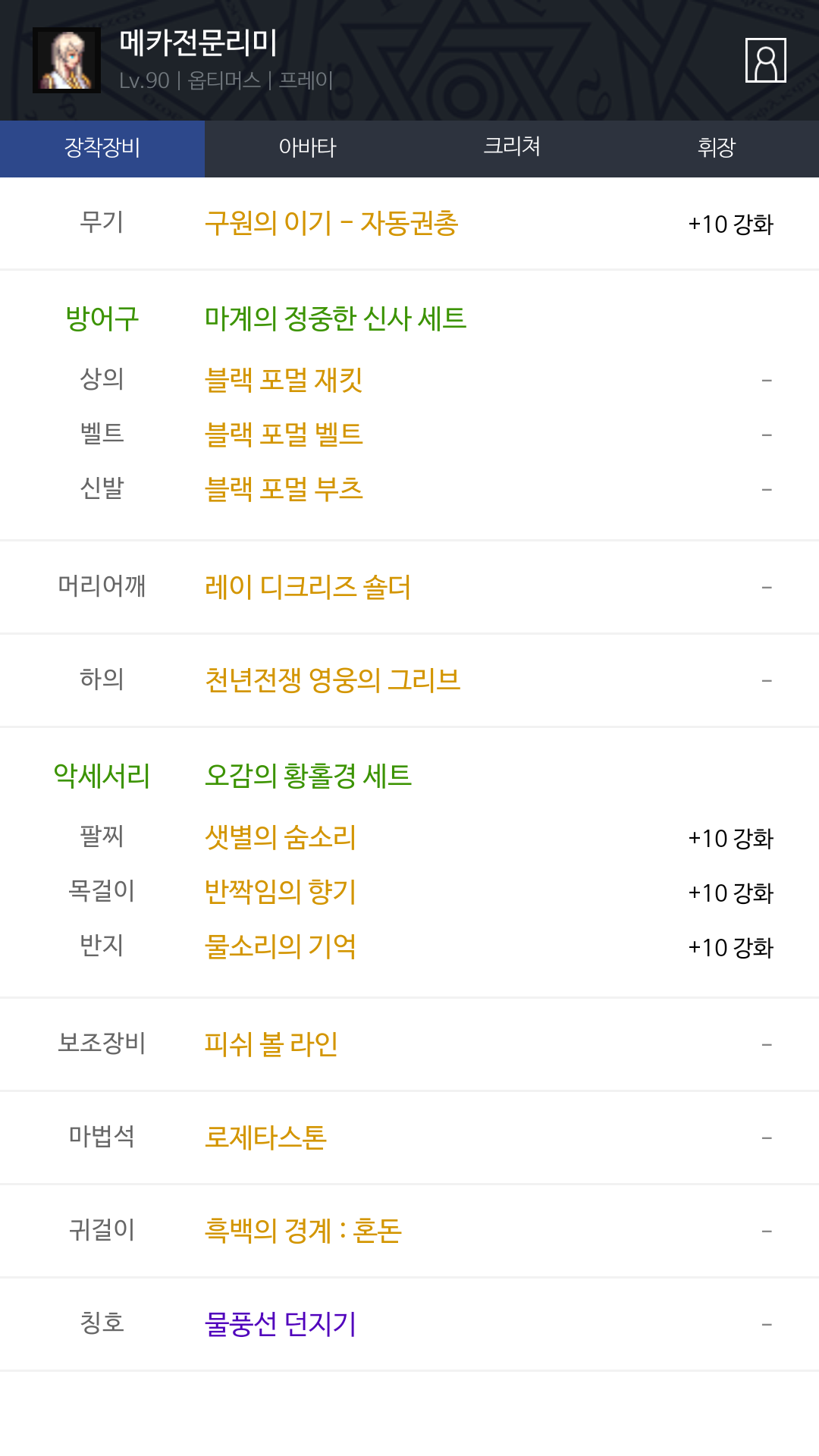Switch to the 아바타 tab
819x1456 pixels.
pos(307,149)
